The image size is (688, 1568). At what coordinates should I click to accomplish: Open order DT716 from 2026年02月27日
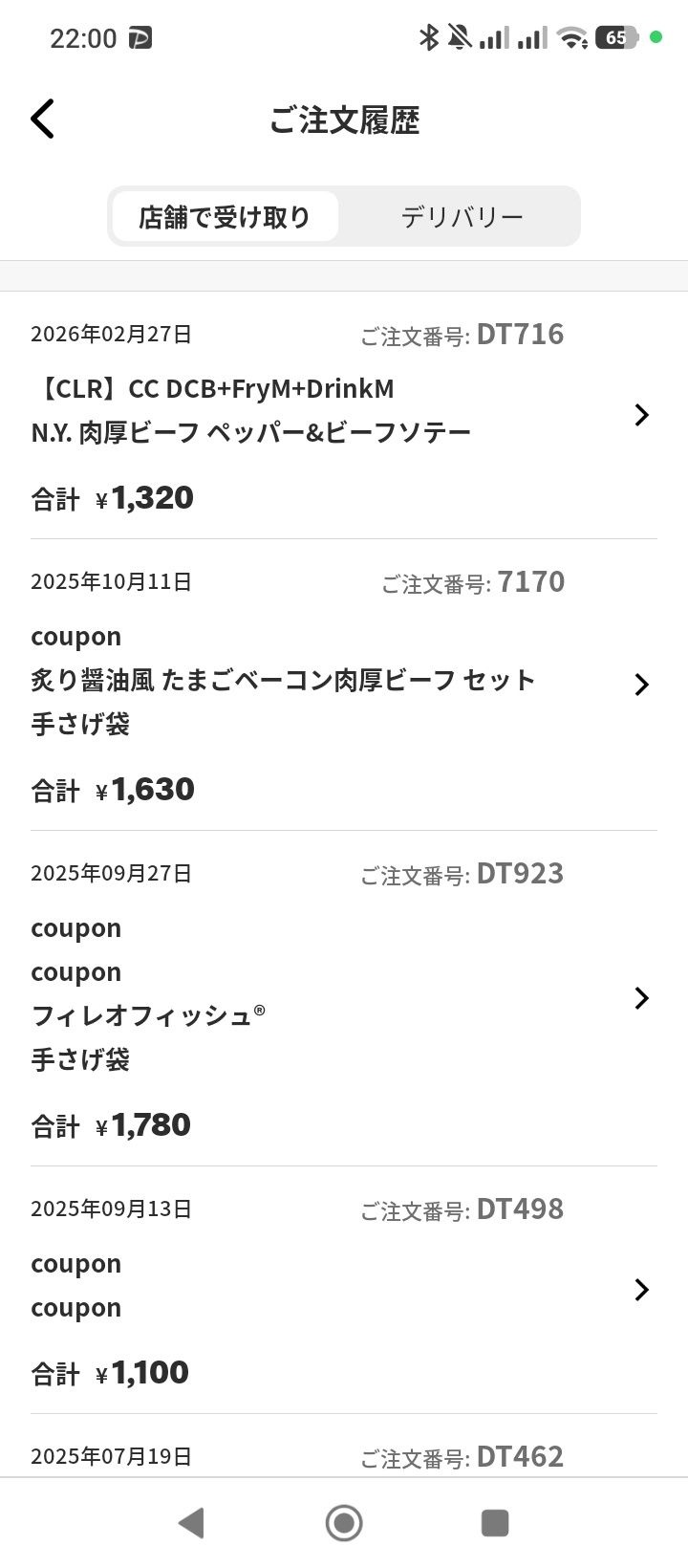click(x=344, y=415)
